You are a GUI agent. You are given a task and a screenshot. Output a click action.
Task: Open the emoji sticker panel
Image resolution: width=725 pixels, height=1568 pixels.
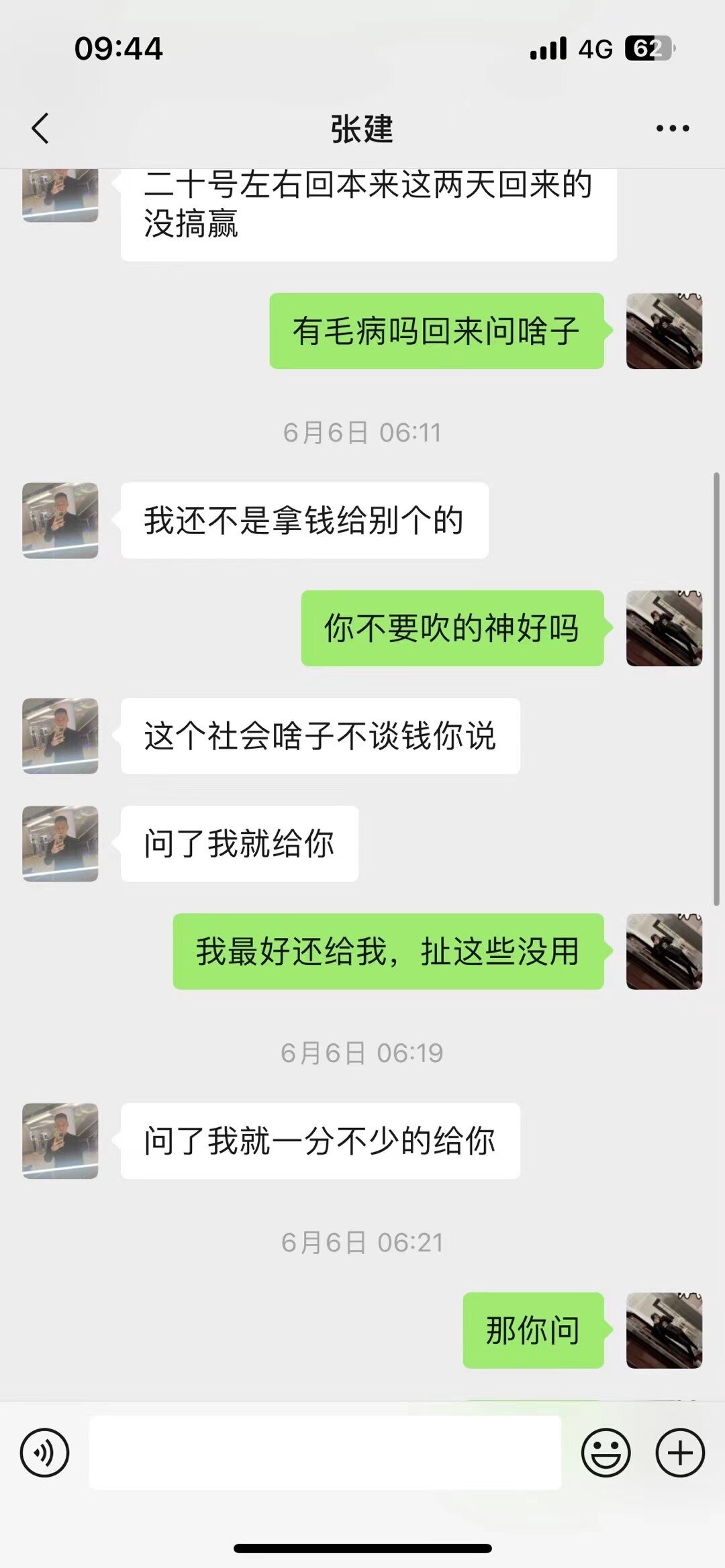click(606, 1453)
